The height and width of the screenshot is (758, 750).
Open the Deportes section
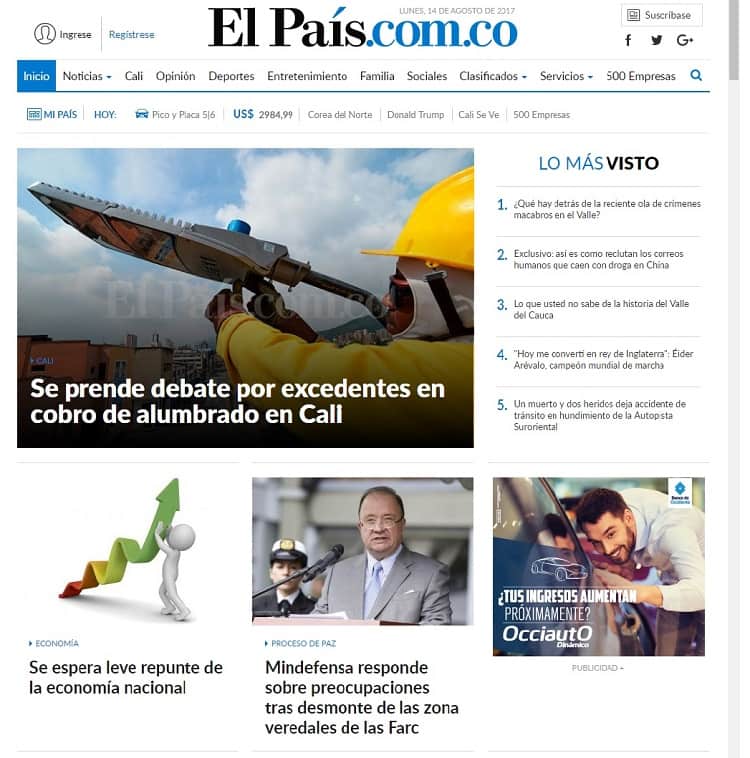click(231, 76)
